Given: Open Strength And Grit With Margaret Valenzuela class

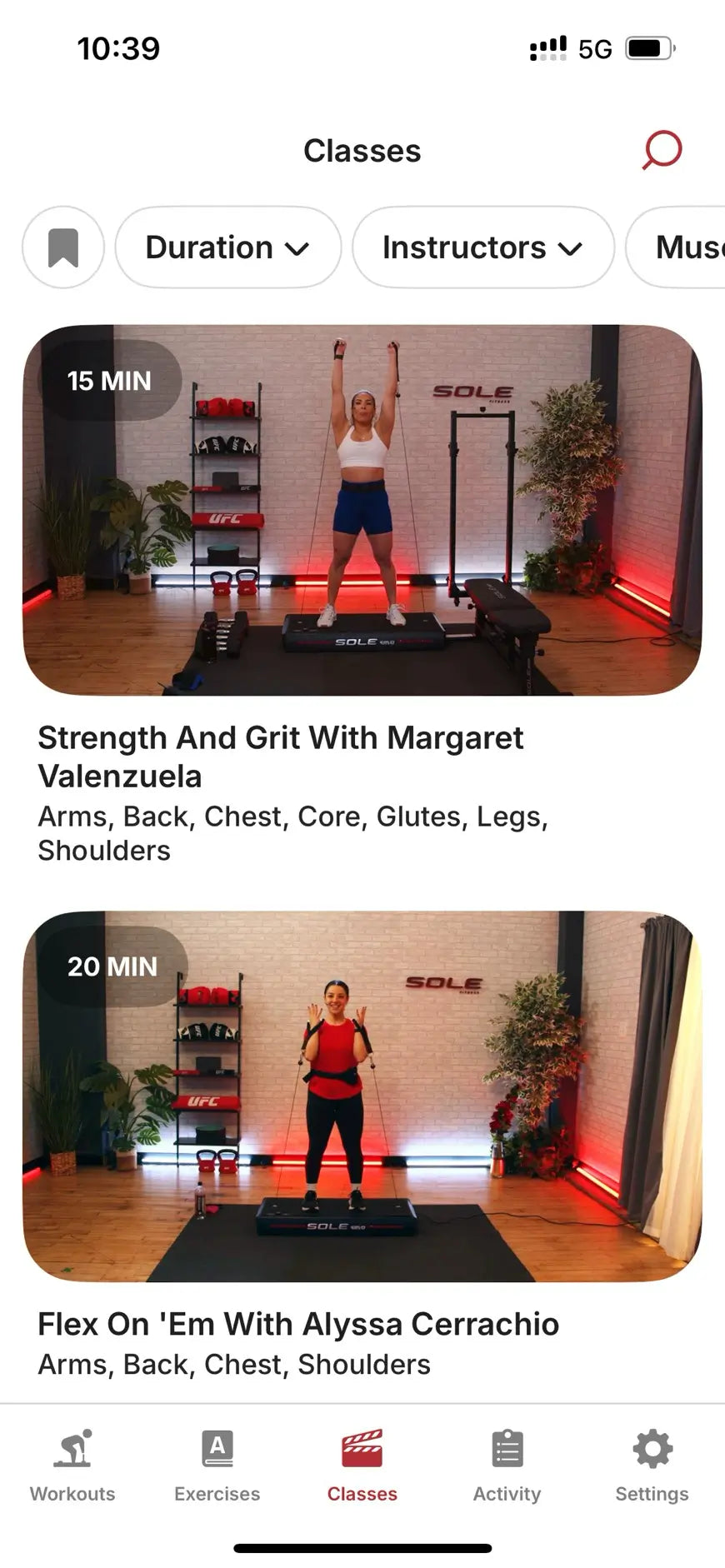Looking at the screenshot, I should 362,510.
